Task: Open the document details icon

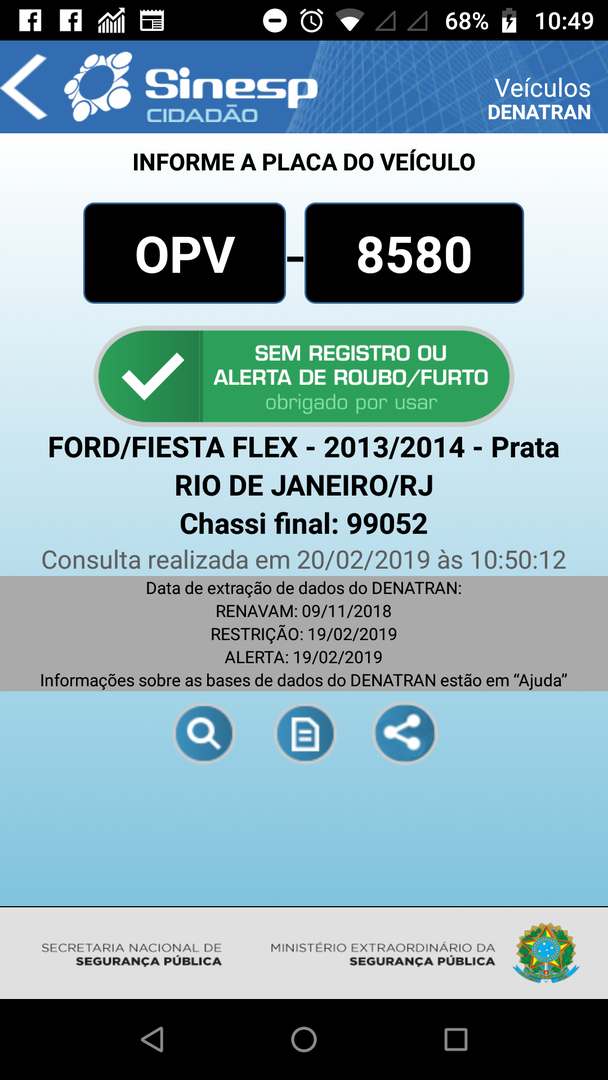Action: coord(305,735)
